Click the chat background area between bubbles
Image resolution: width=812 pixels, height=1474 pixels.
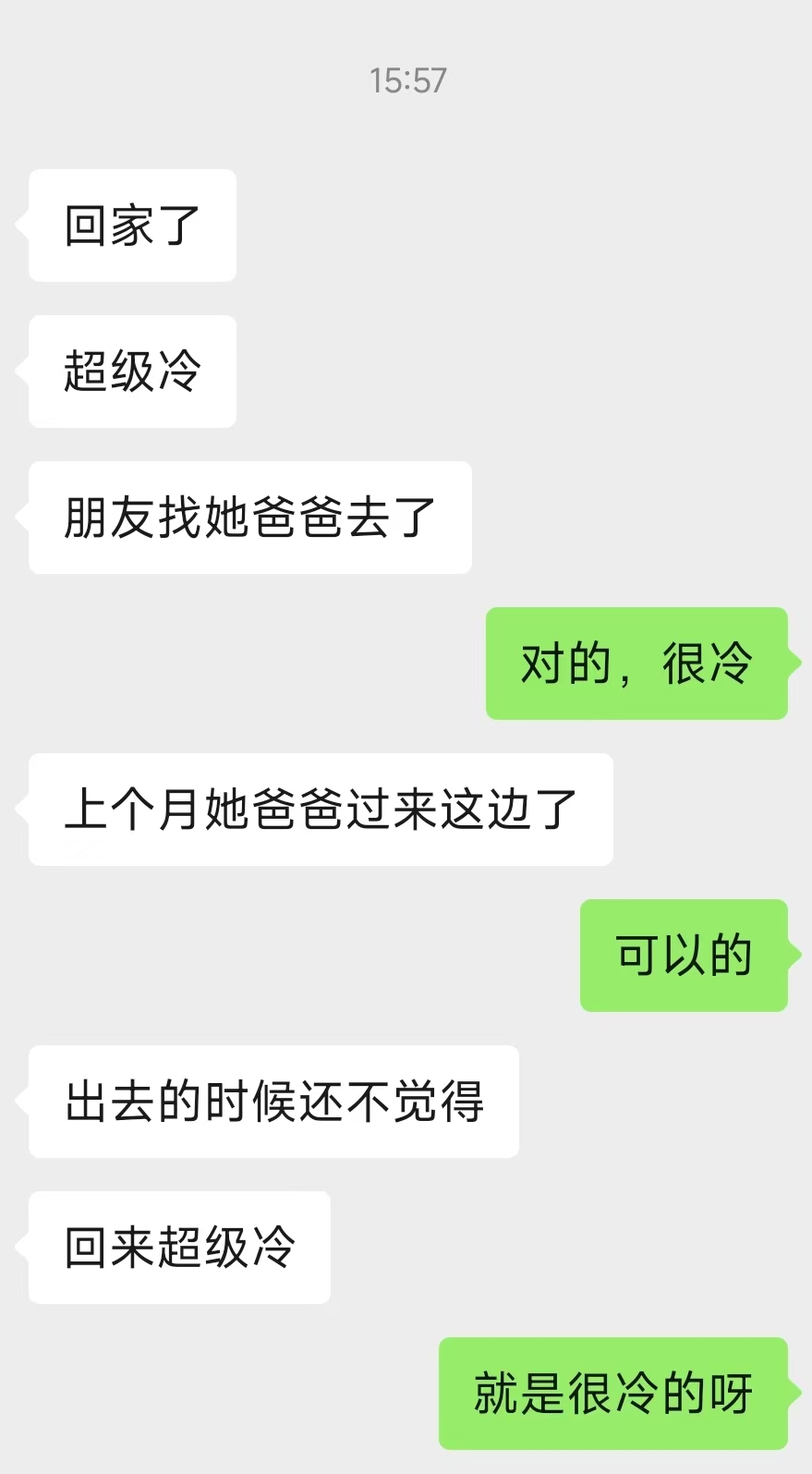tap(406, 887)
